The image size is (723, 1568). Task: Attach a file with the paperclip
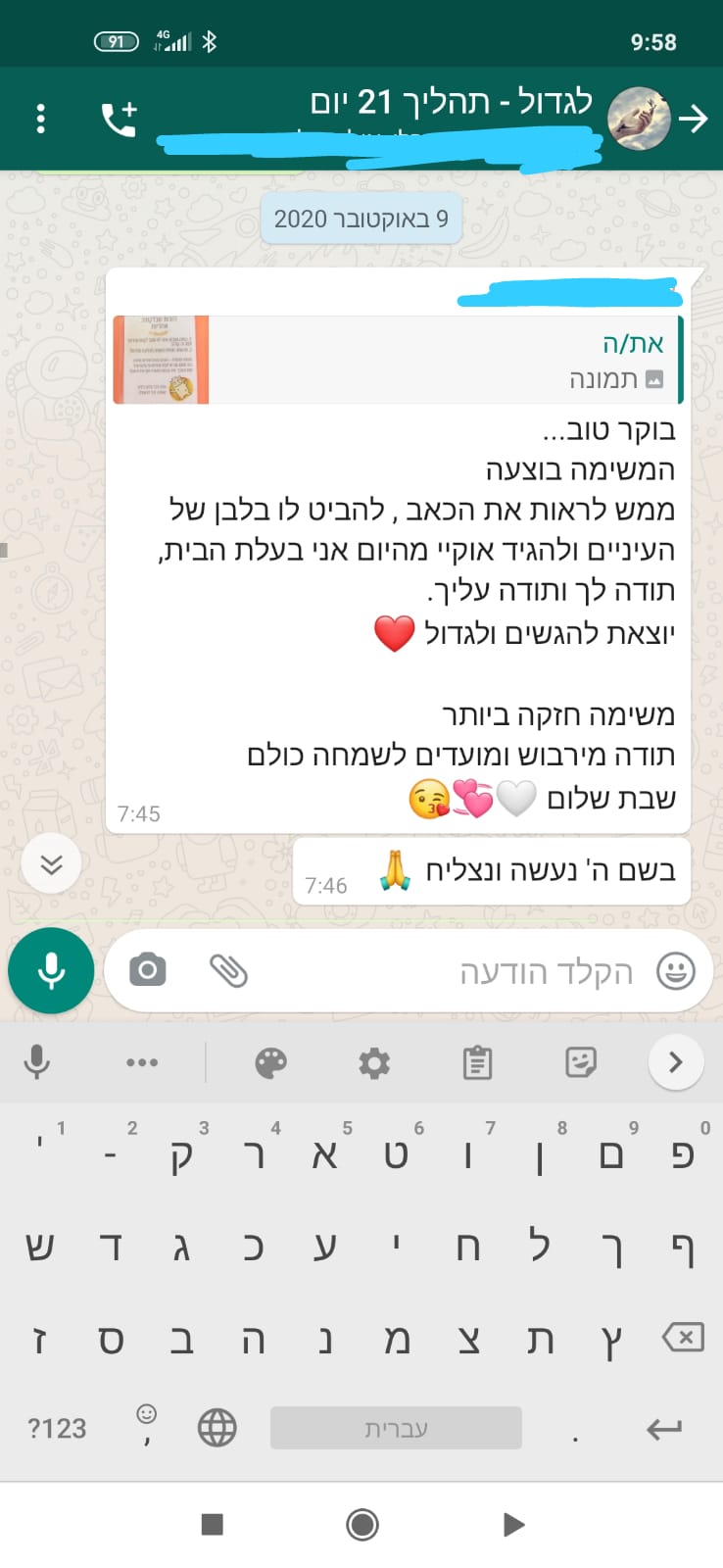[228, 970]
